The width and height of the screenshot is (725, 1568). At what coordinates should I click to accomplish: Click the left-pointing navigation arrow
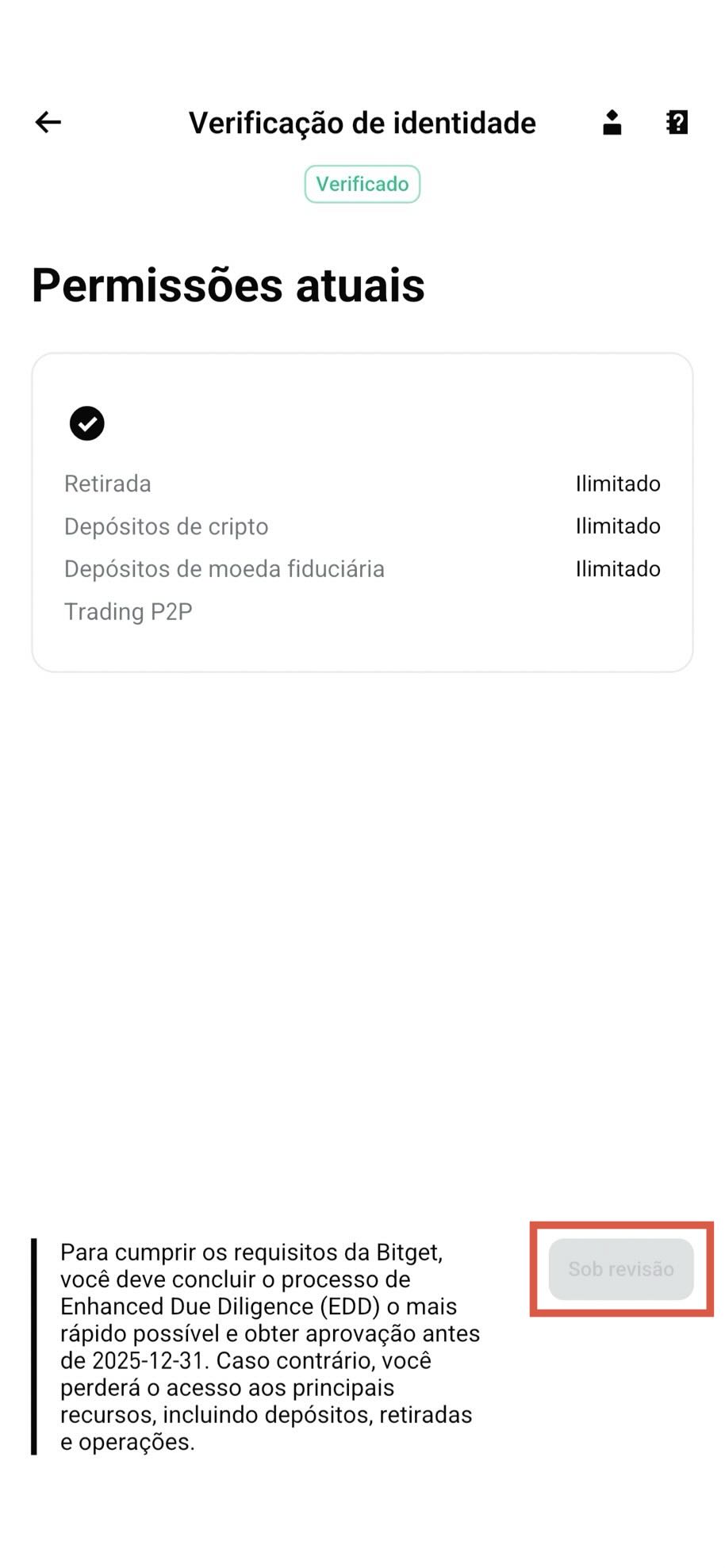(47, 122)
